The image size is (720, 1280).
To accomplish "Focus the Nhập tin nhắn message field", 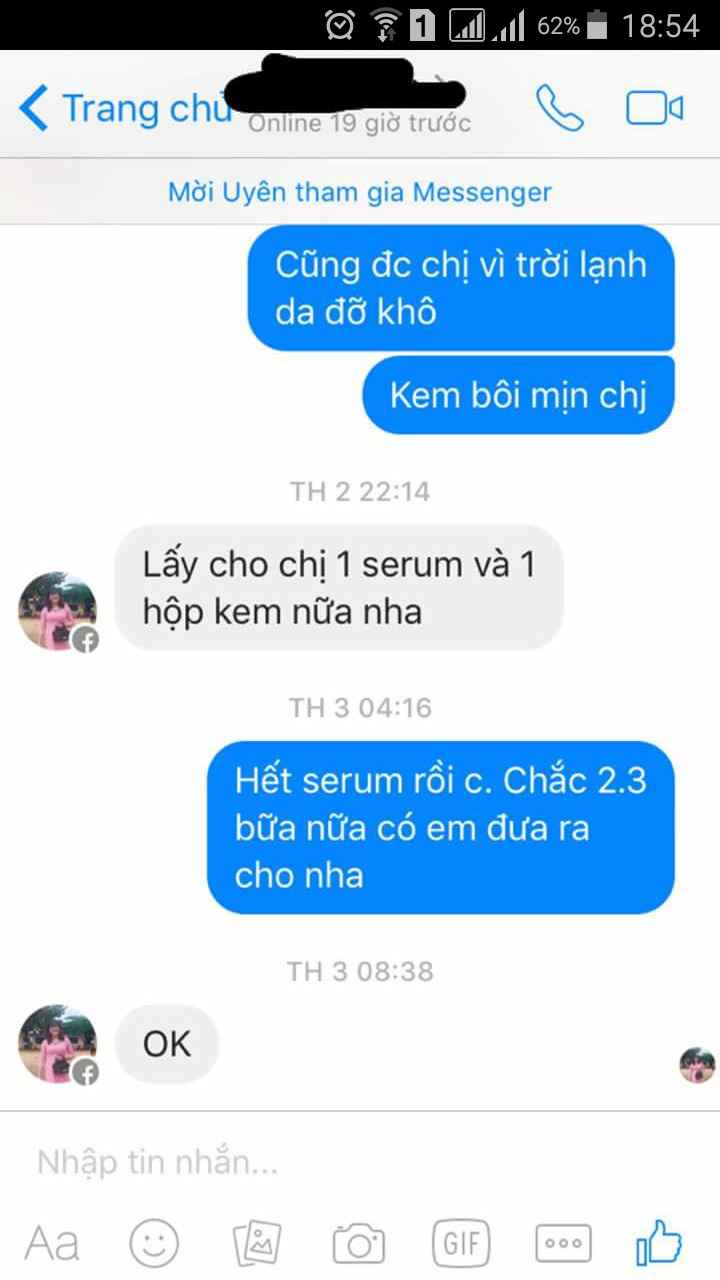I will coord(340,1162).
